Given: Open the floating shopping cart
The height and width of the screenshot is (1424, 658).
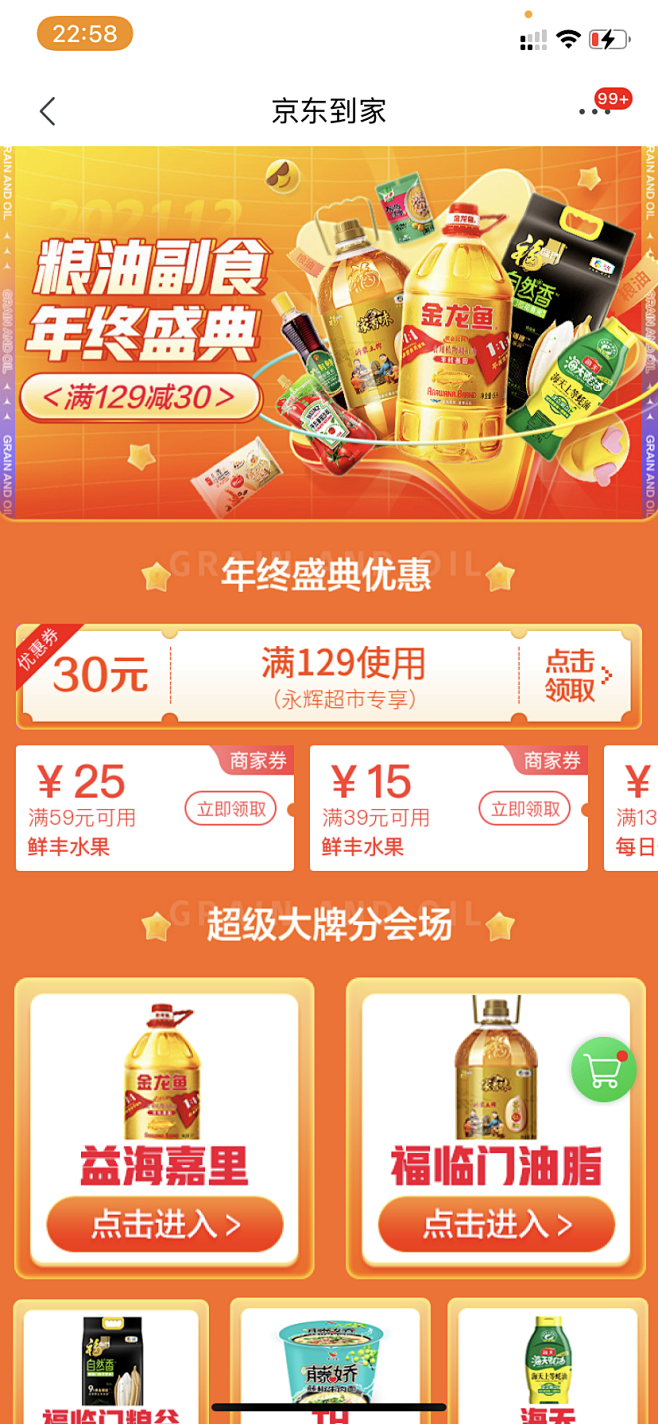Looking at the screenshot, I should (x=603, y=1070).
